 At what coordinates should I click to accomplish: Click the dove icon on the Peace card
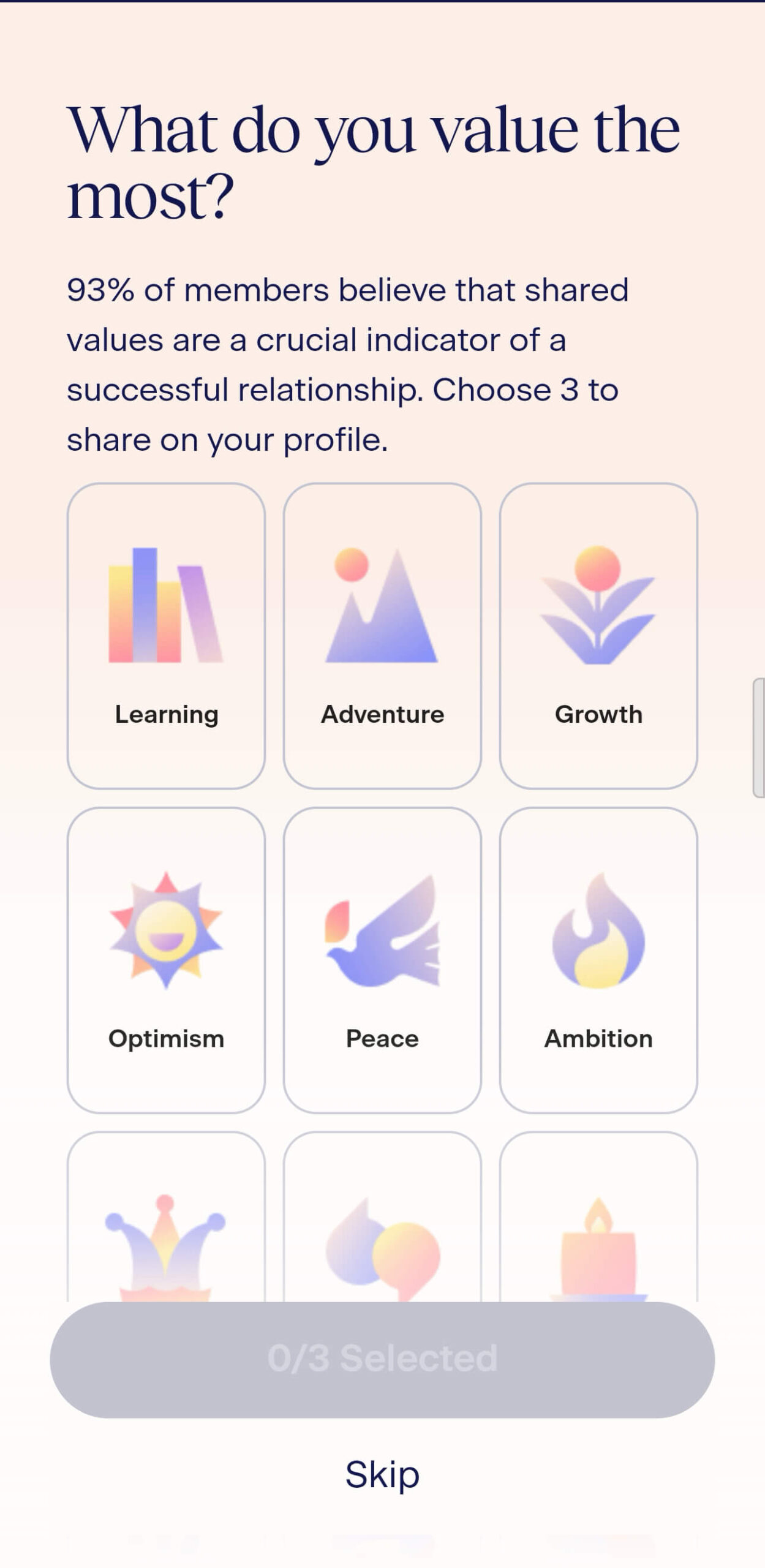coord(381,937)
